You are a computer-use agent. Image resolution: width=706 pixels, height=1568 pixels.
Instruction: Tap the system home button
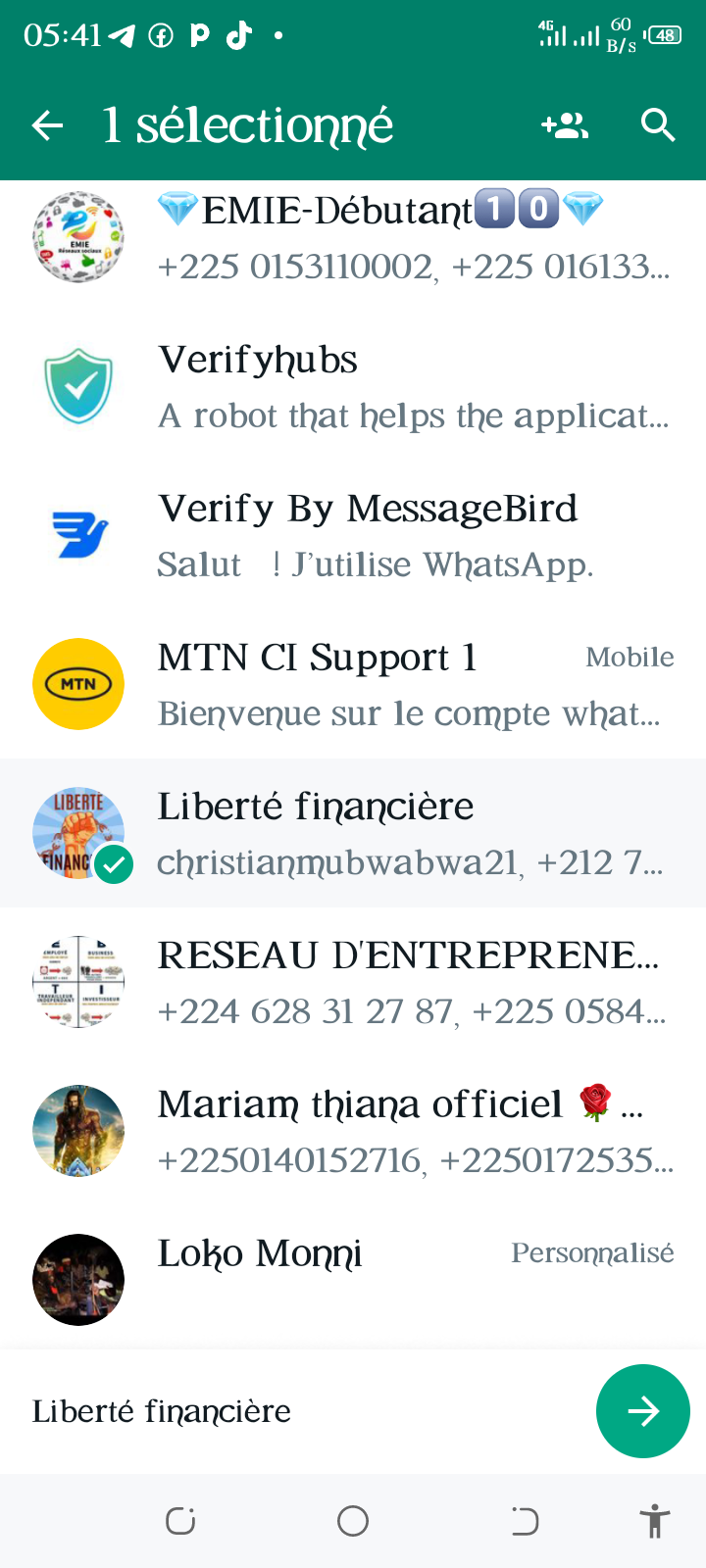[x=353, y=1521]
